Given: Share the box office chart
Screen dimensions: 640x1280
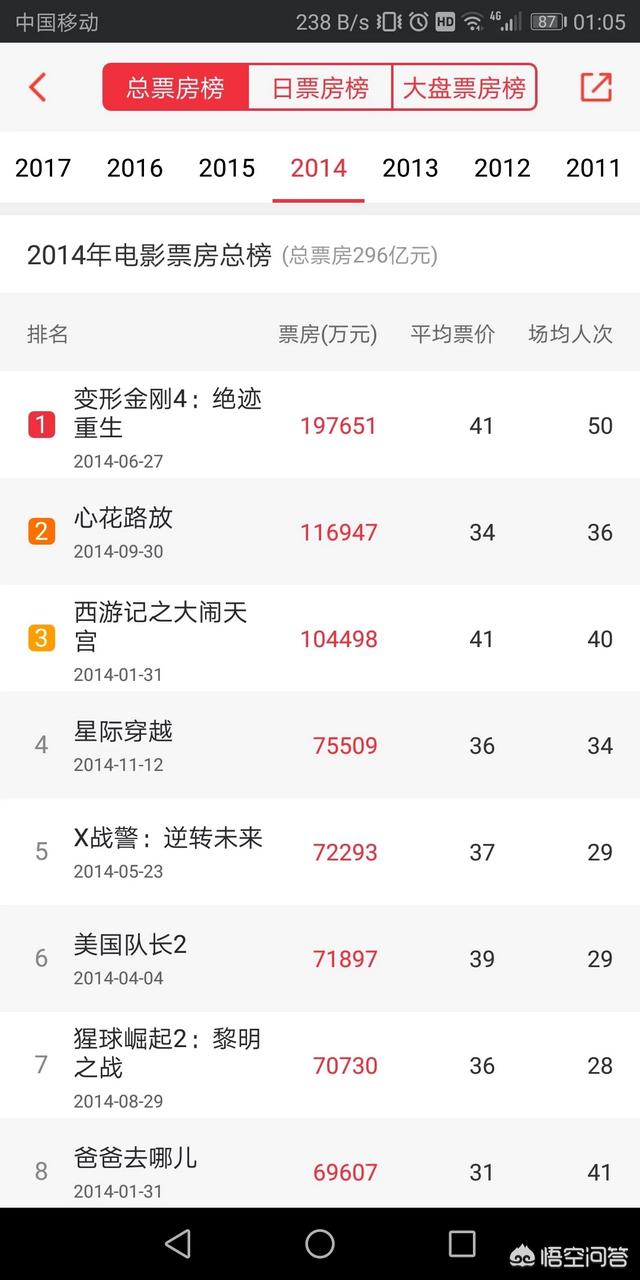Looking at the screenshot, I should click(596, 87).
